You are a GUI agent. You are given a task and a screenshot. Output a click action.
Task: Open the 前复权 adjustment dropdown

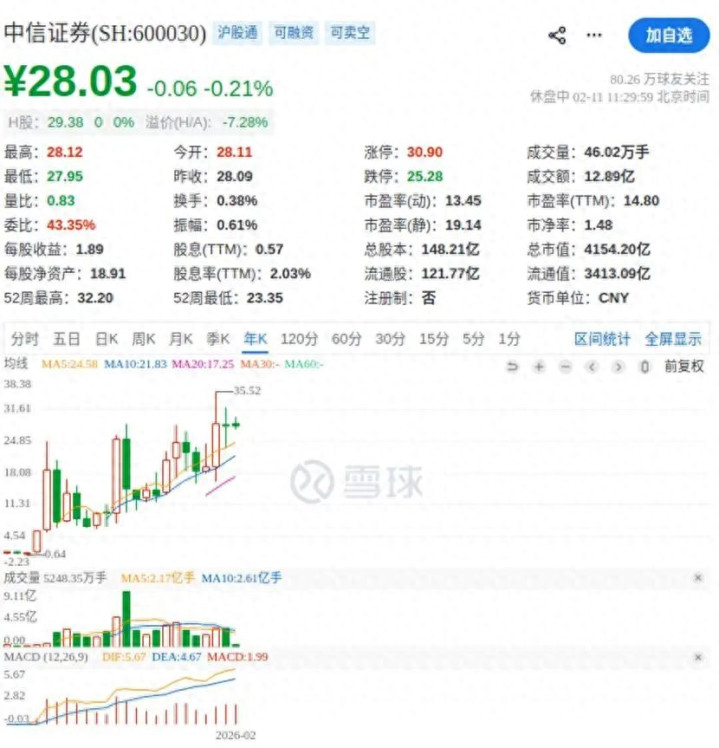click(x=685, y=366)
